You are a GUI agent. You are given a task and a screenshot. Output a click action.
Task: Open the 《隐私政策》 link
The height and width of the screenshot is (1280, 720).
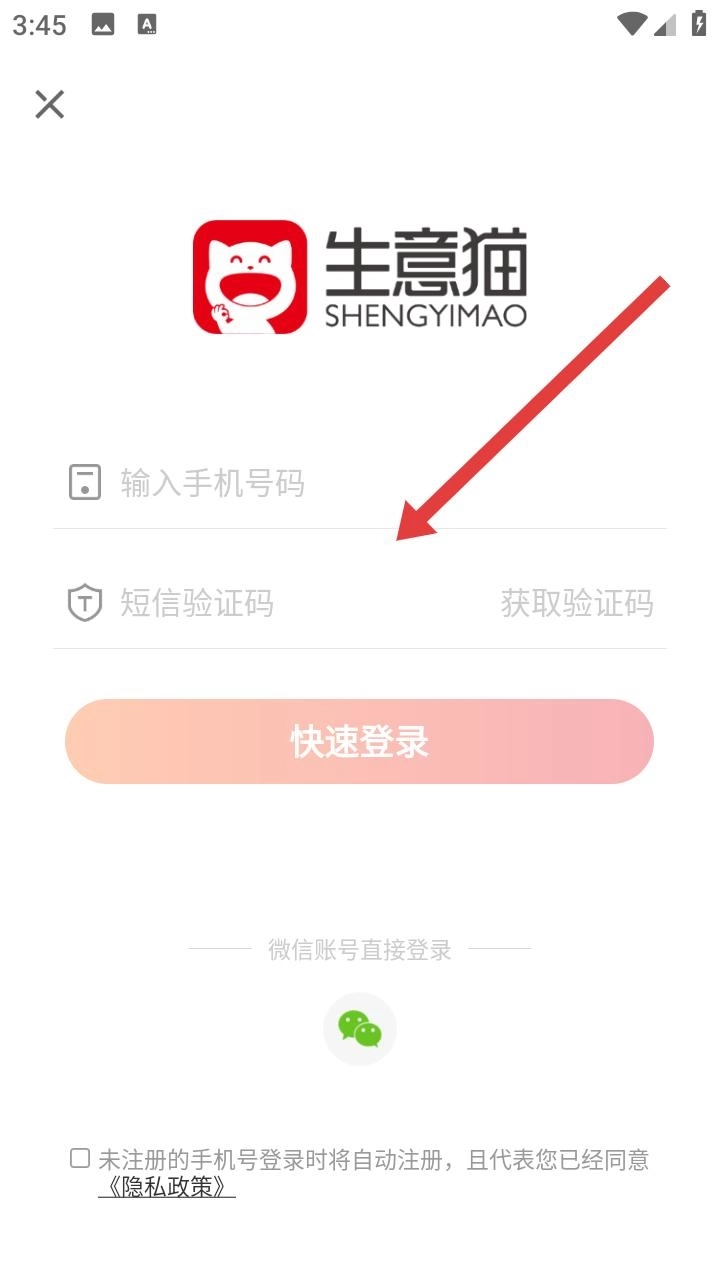click(166, 1187)
